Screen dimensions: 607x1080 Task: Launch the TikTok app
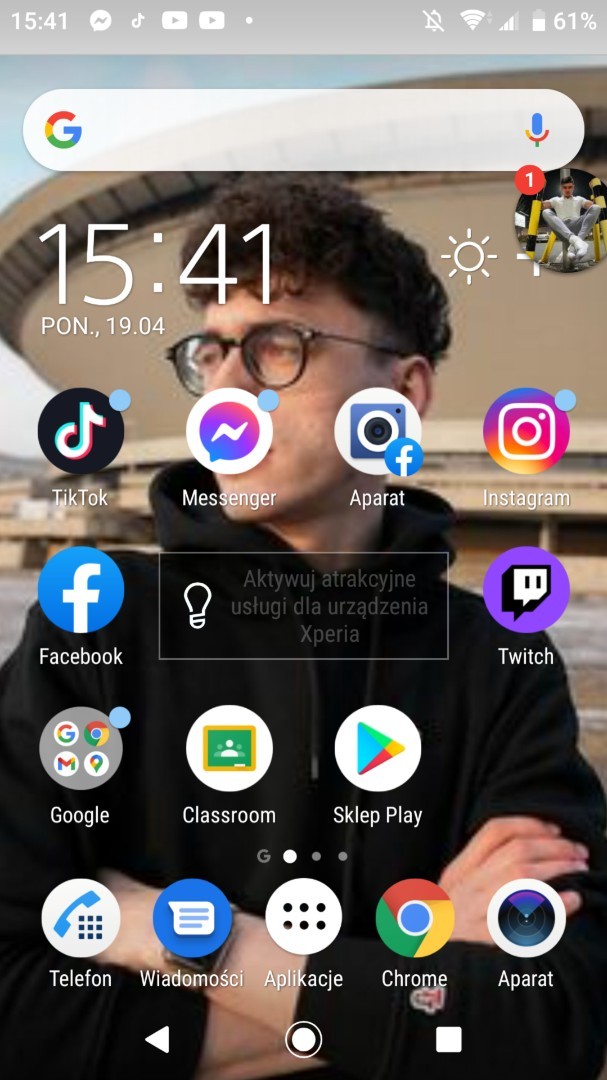click(x=81, y=432)
